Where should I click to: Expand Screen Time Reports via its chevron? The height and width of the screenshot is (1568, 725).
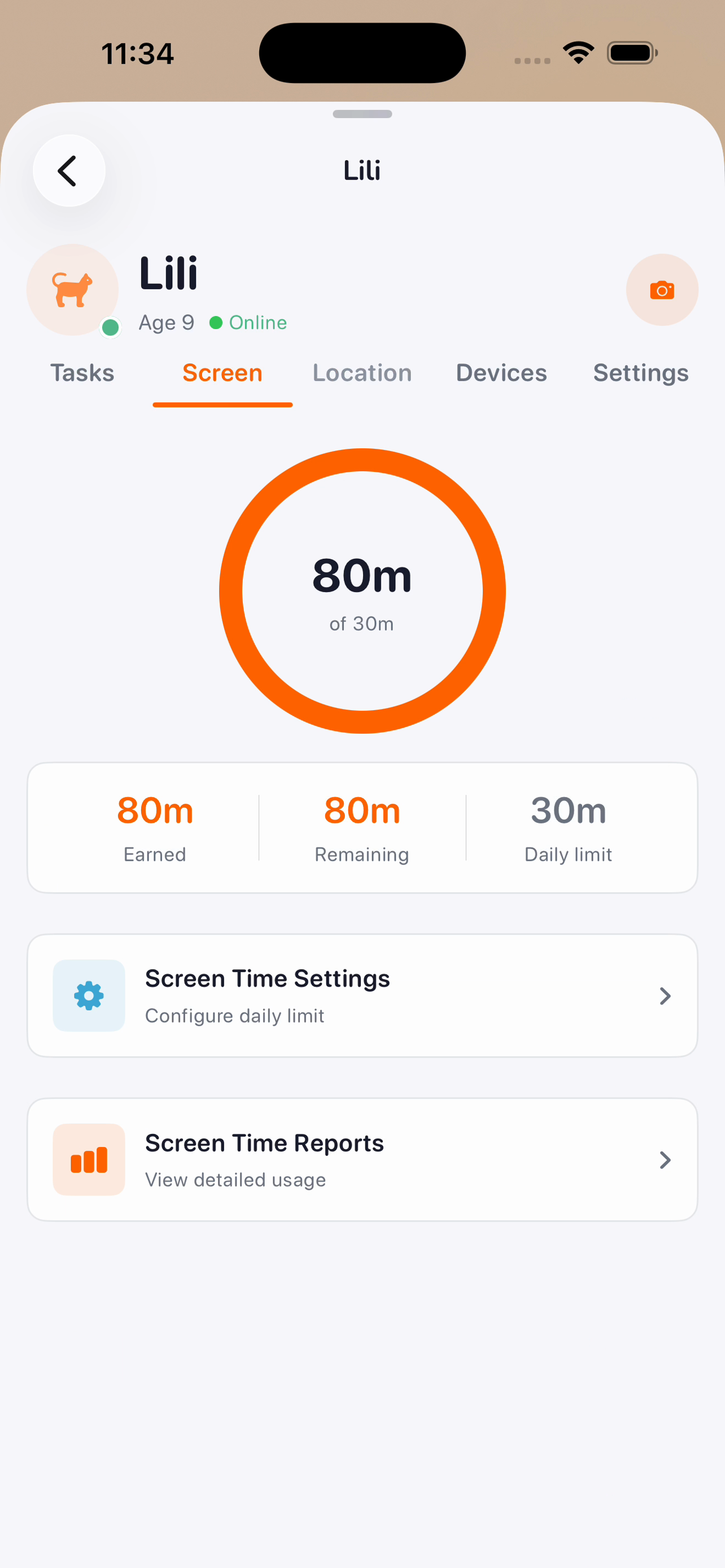pos(665,1159)
